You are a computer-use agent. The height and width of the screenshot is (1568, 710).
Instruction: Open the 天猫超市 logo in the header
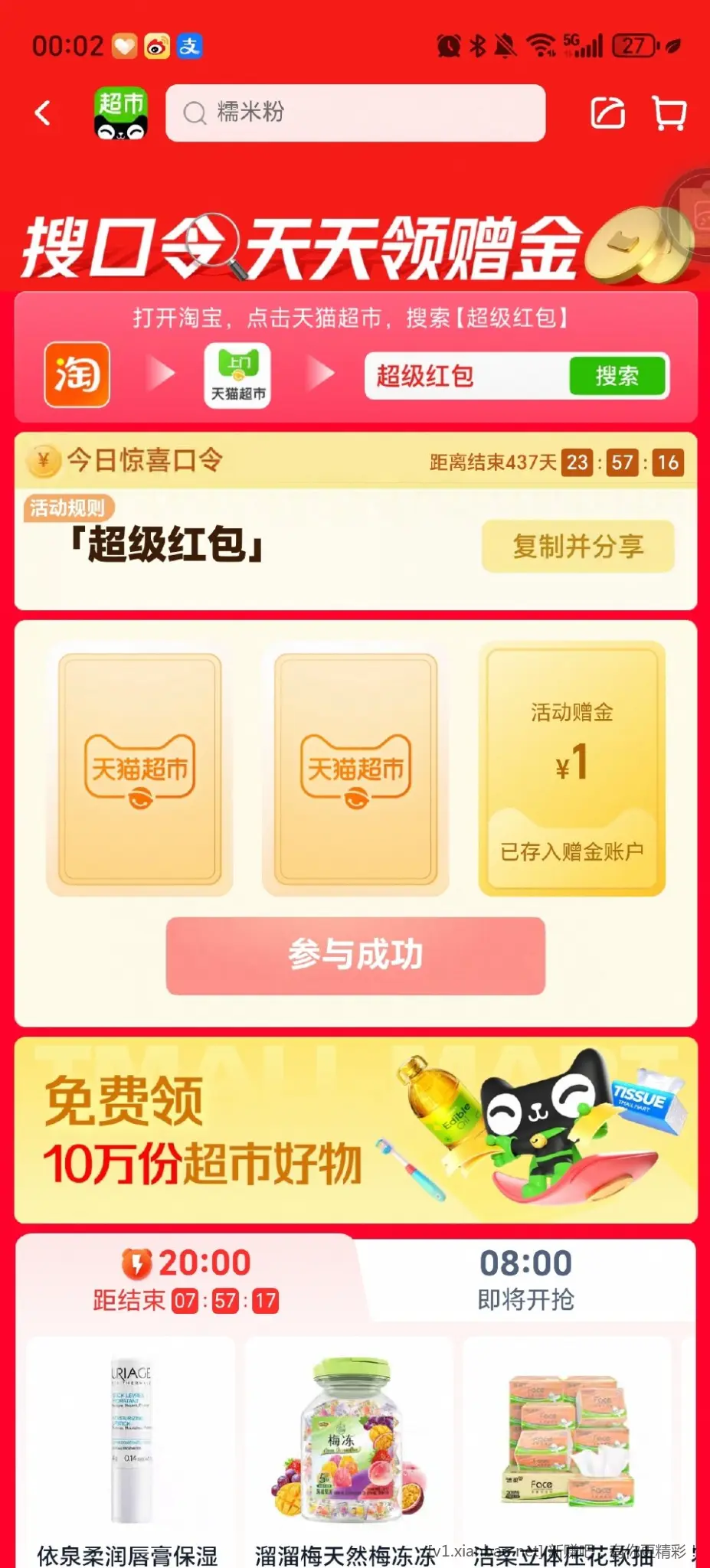[x=121, y=113]
